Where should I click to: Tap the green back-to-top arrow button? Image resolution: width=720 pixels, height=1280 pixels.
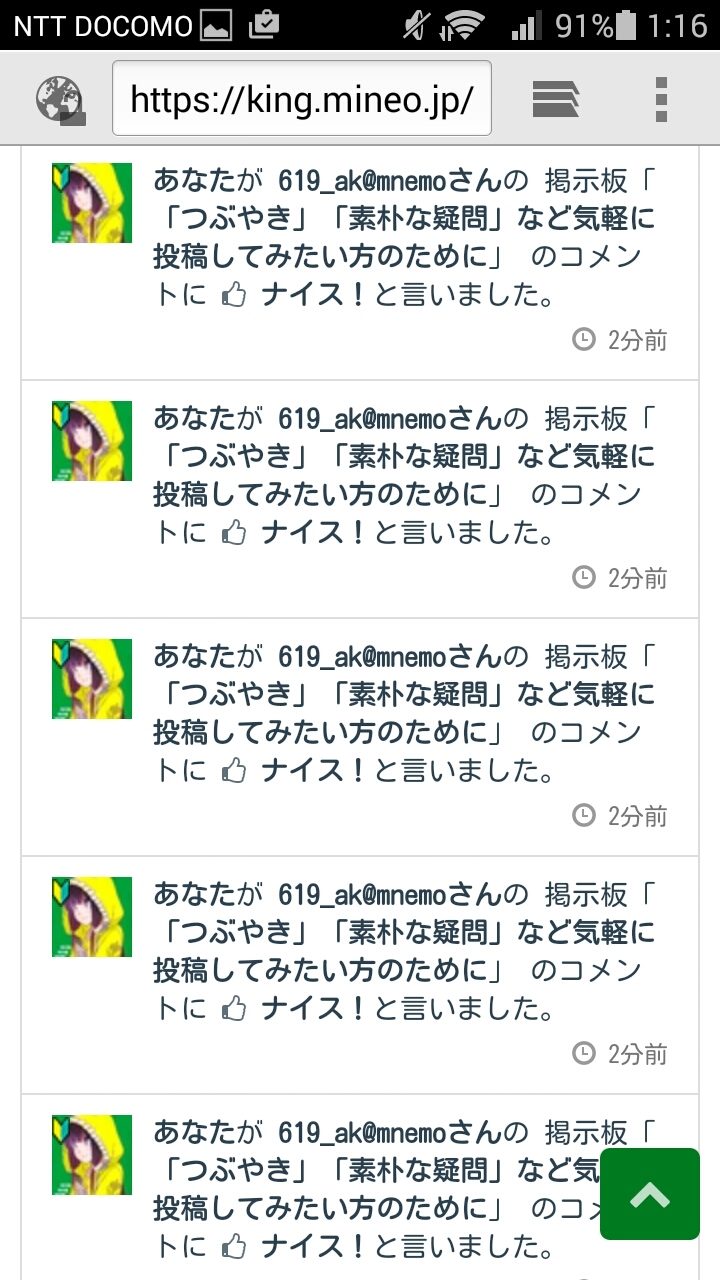pyautogui.click(x=650, y=1194)
